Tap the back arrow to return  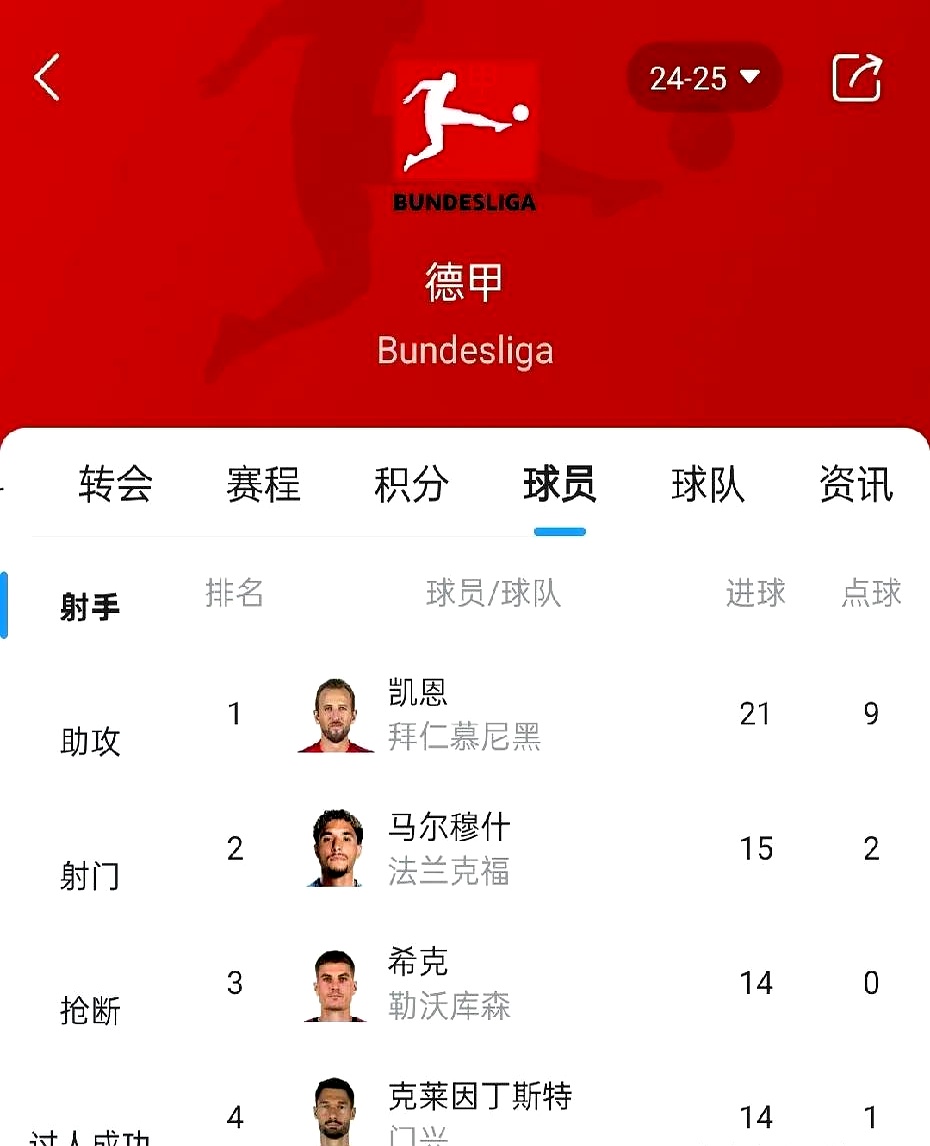(46, 78)
